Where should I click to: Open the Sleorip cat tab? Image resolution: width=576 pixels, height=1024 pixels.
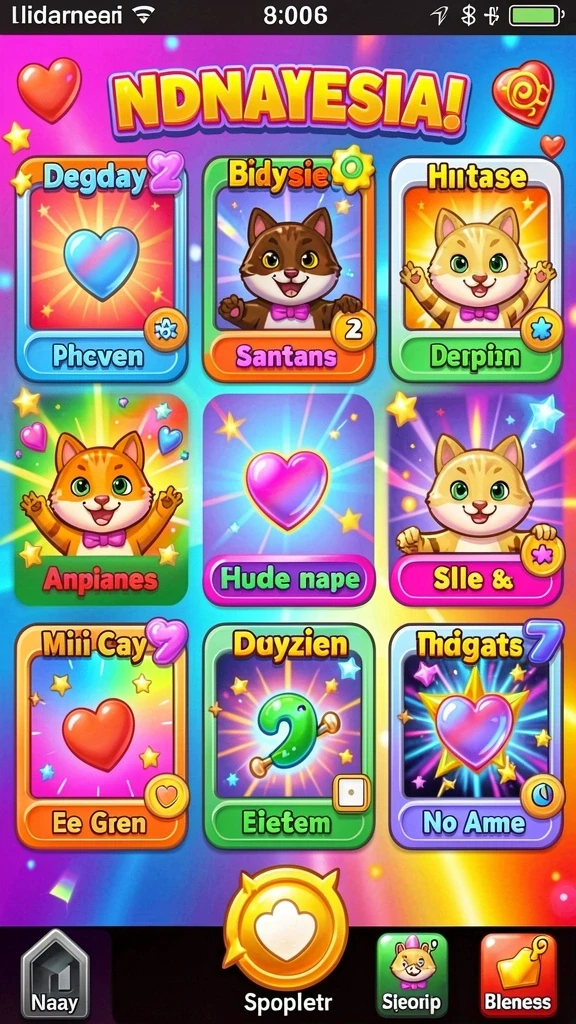[411, 974]
